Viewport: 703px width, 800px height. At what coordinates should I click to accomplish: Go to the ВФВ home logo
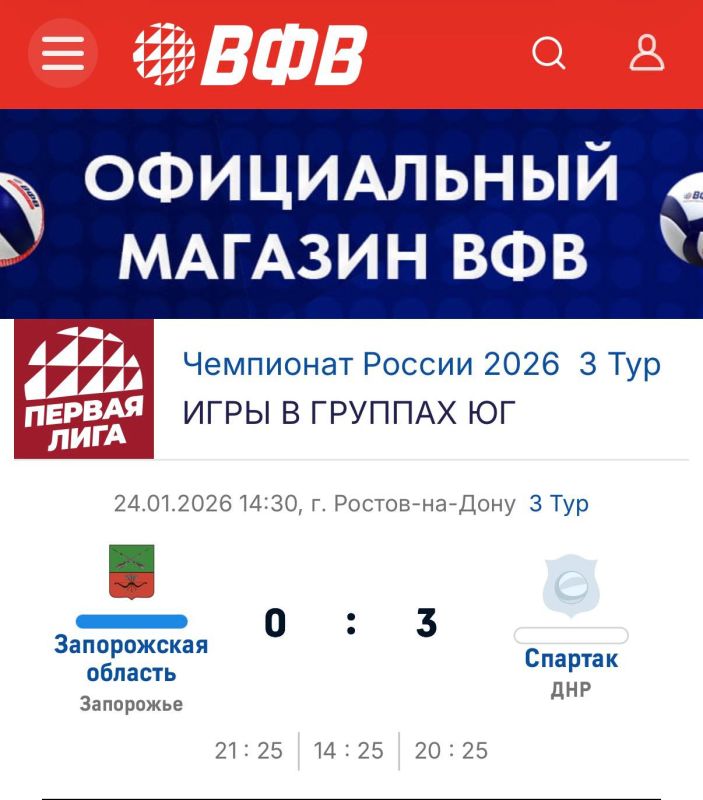point(250,54)
